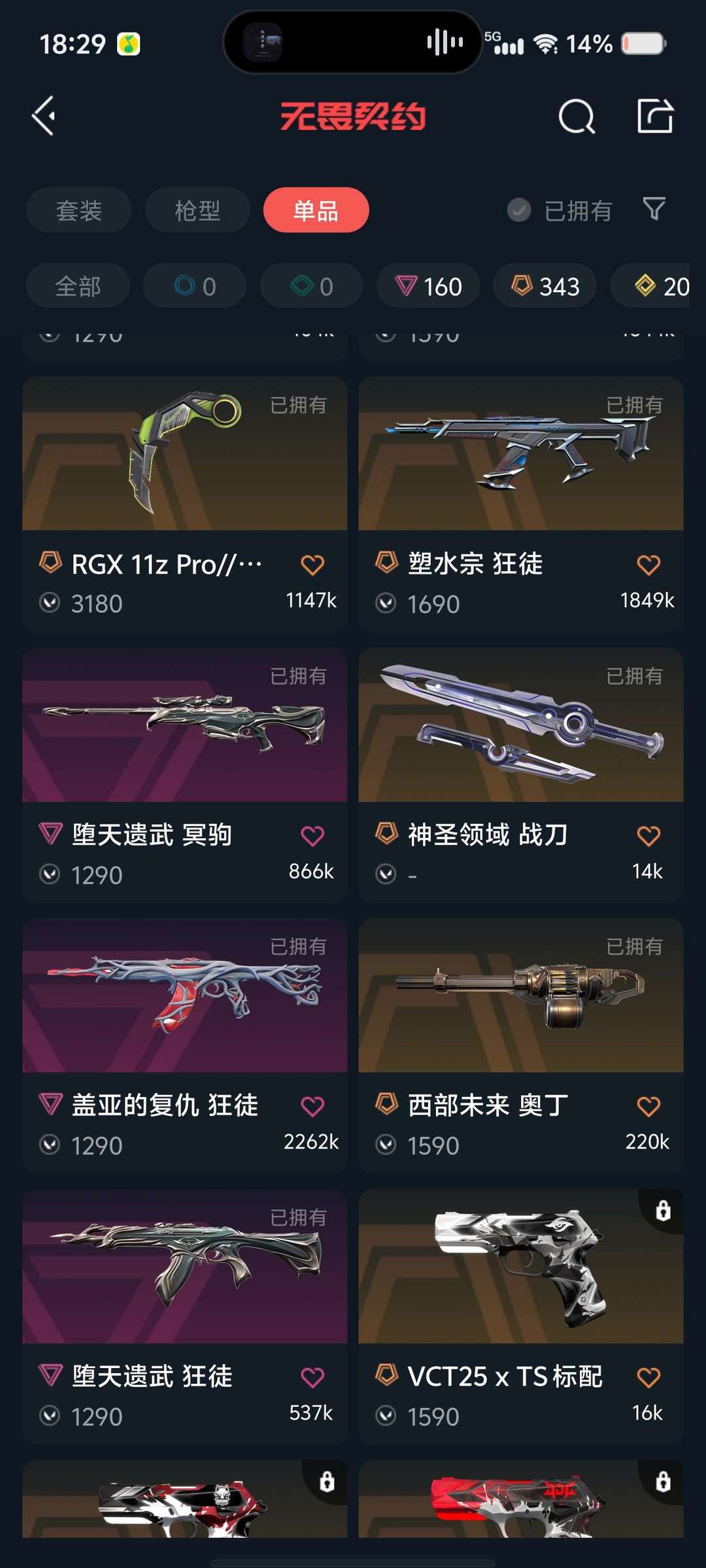Filter by the blue tier chip showing 0

click(195, 286)
